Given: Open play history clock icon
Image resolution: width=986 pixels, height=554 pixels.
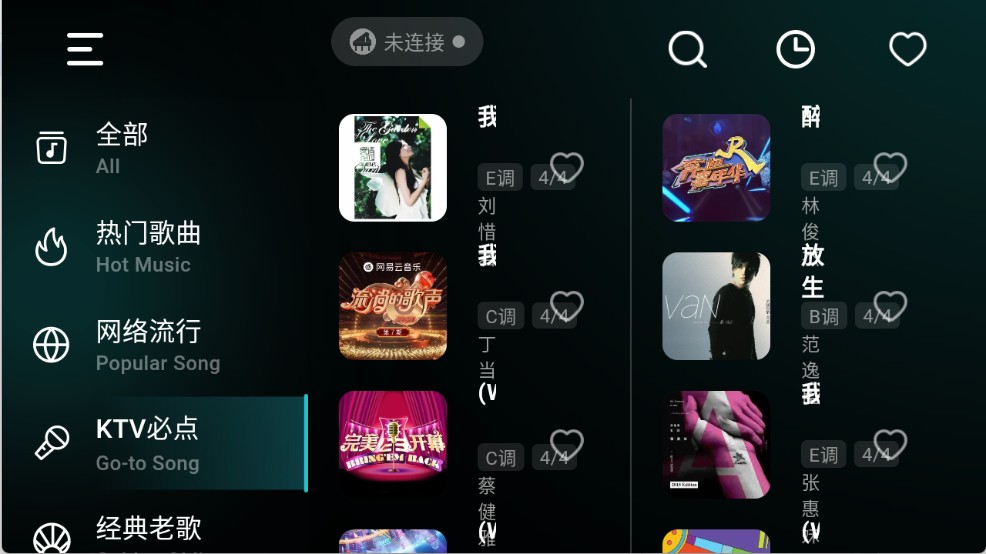Looking at the screenshot, I should tap(795, 49).
